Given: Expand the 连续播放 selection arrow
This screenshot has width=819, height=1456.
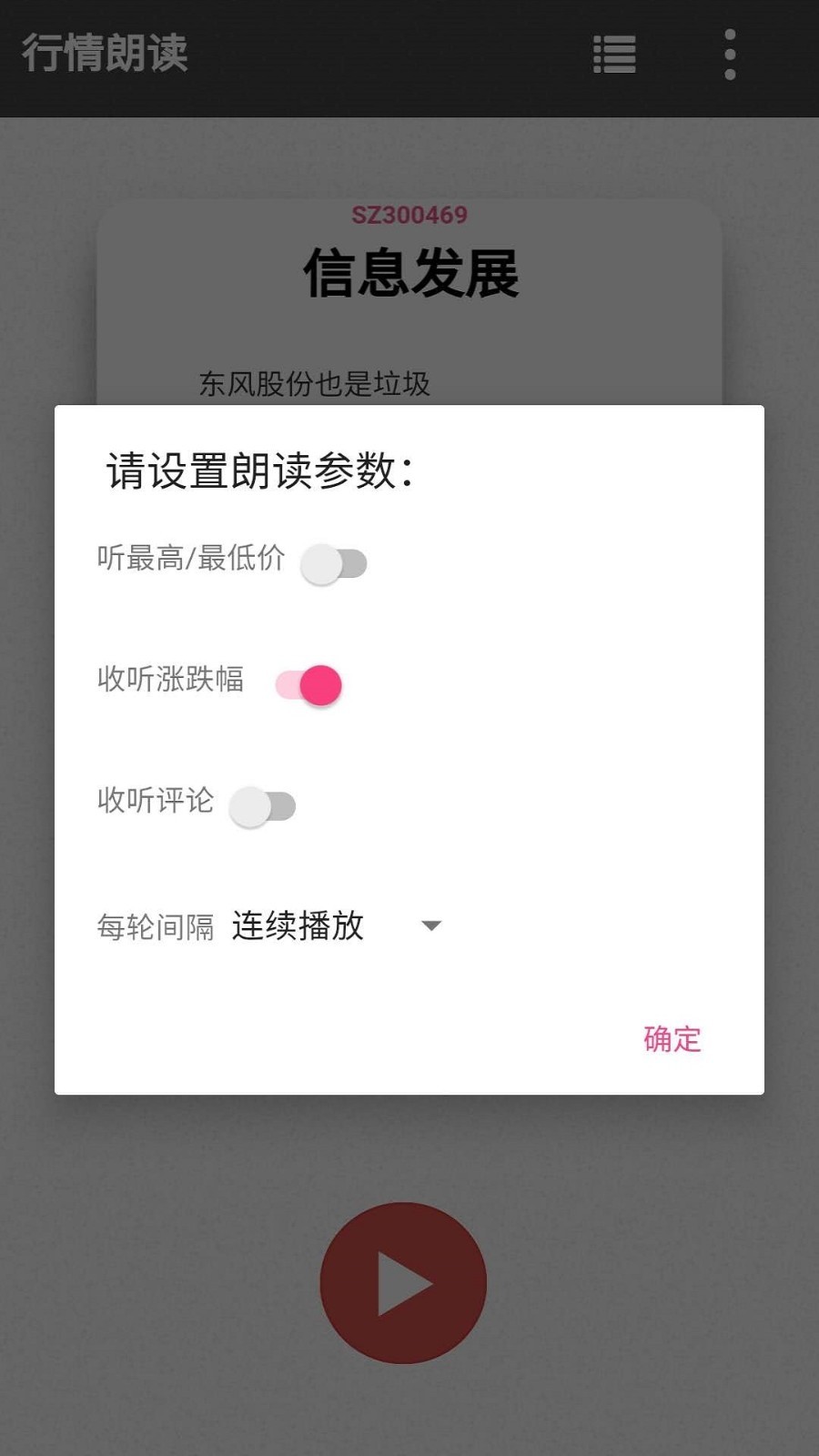Looking at the screenshot, I should coord(430,925).
